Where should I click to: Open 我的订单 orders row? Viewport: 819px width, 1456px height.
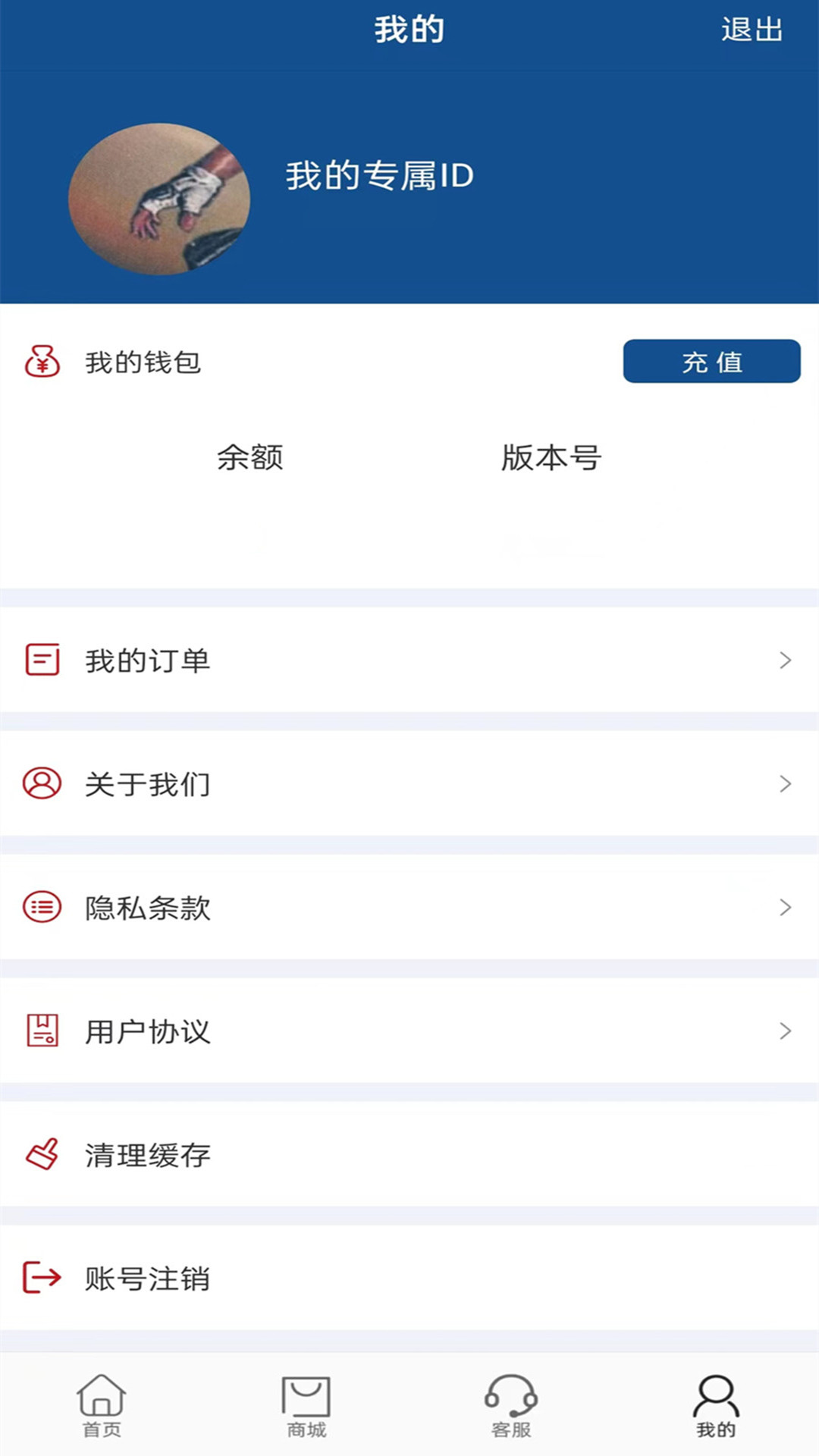(x=409, y=660)
